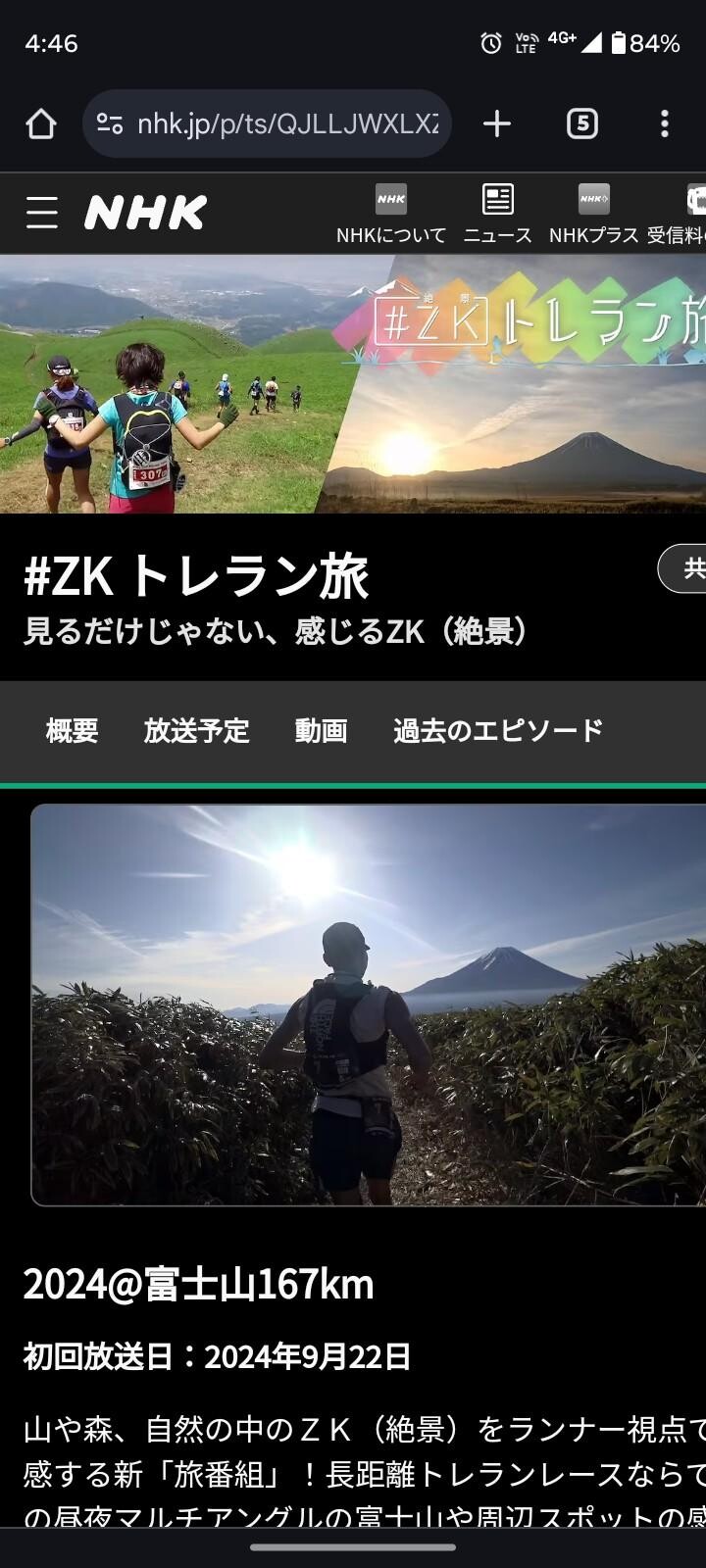The image size is (706, 1568).
Task: Open Chrome's three-dot menu
Action: tap(663, 123)
